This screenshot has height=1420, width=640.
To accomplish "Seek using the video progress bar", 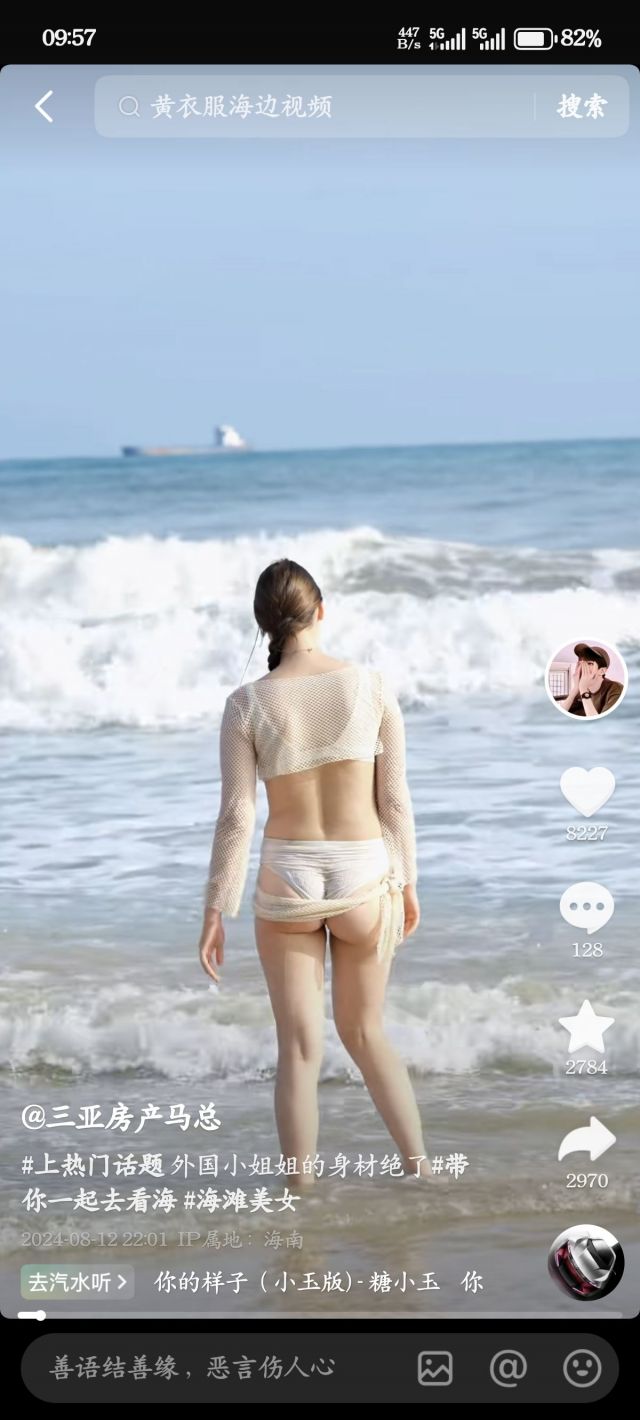I will [x=320, y=1316].
